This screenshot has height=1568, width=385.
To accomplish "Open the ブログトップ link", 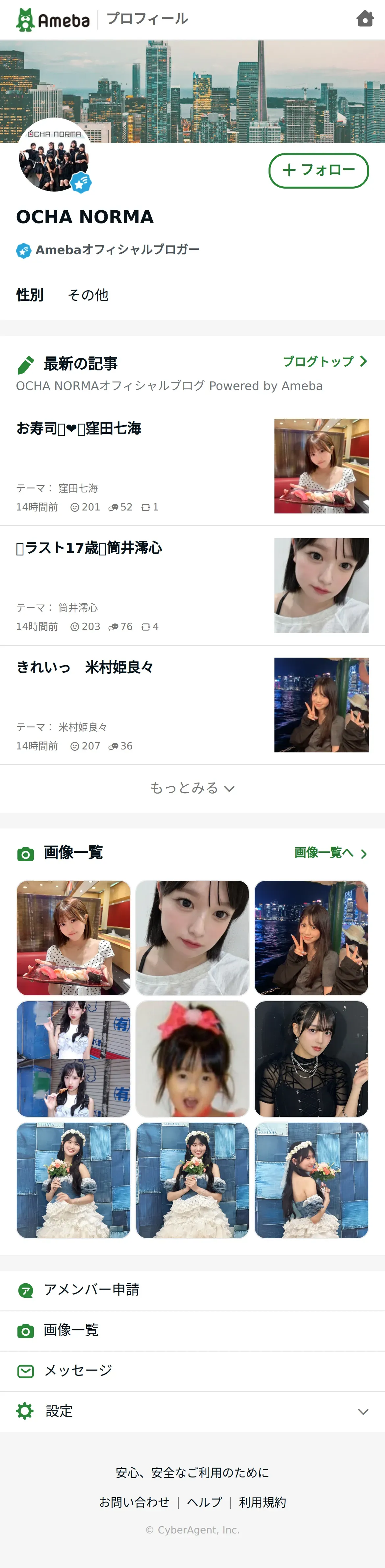I will 325,362.
